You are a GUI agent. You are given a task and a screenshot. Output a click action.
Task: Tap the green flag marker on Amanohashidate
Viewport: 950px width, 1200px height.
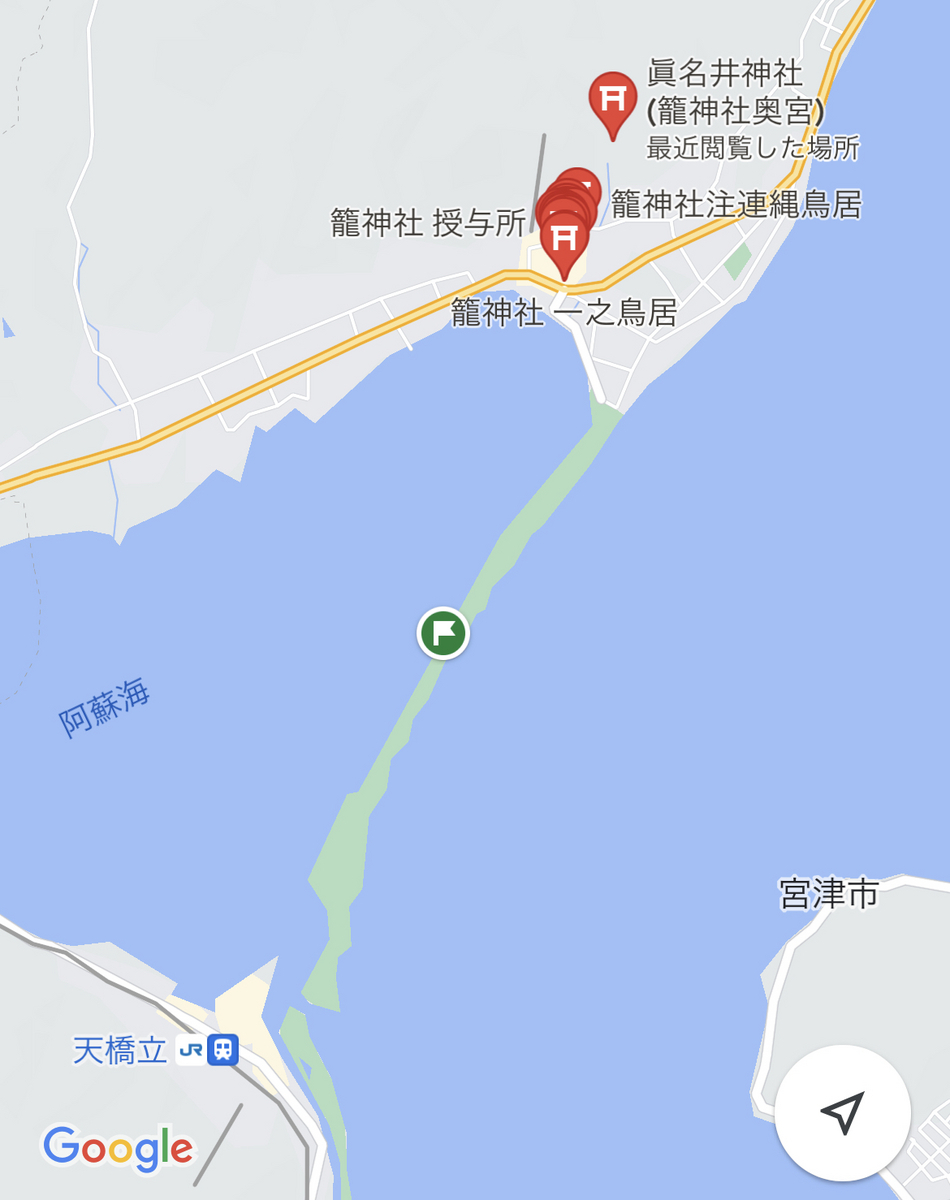tap(443, 633)
